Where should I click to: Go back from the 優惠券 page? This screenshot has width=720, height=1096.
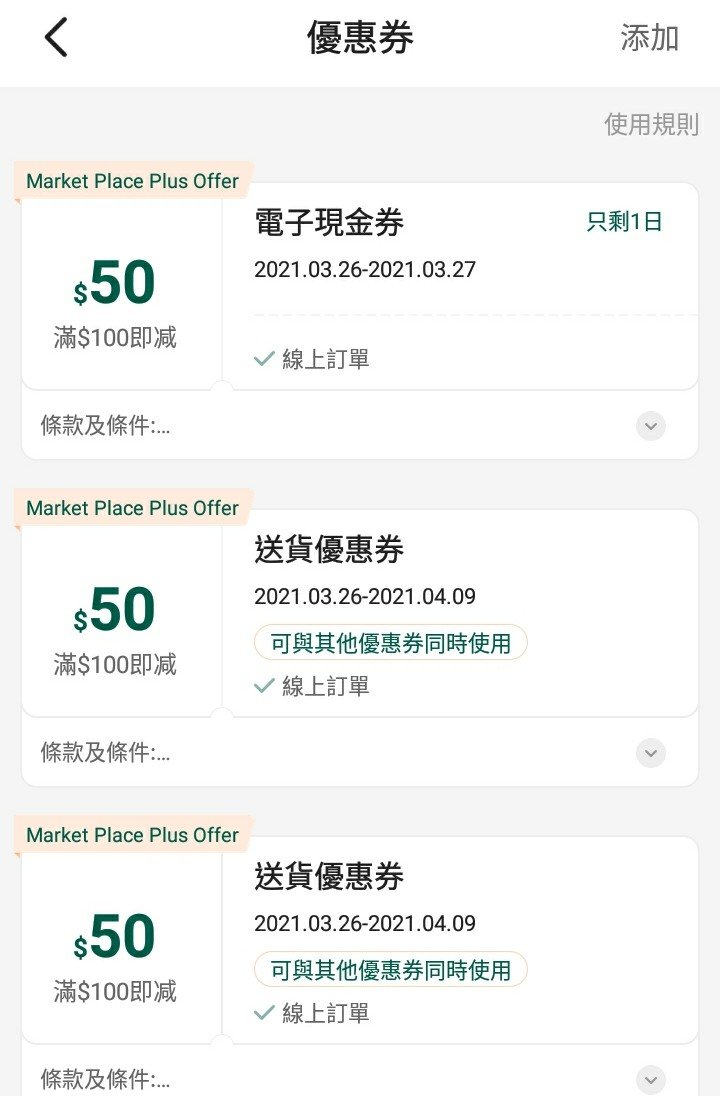tap(56, 38)
